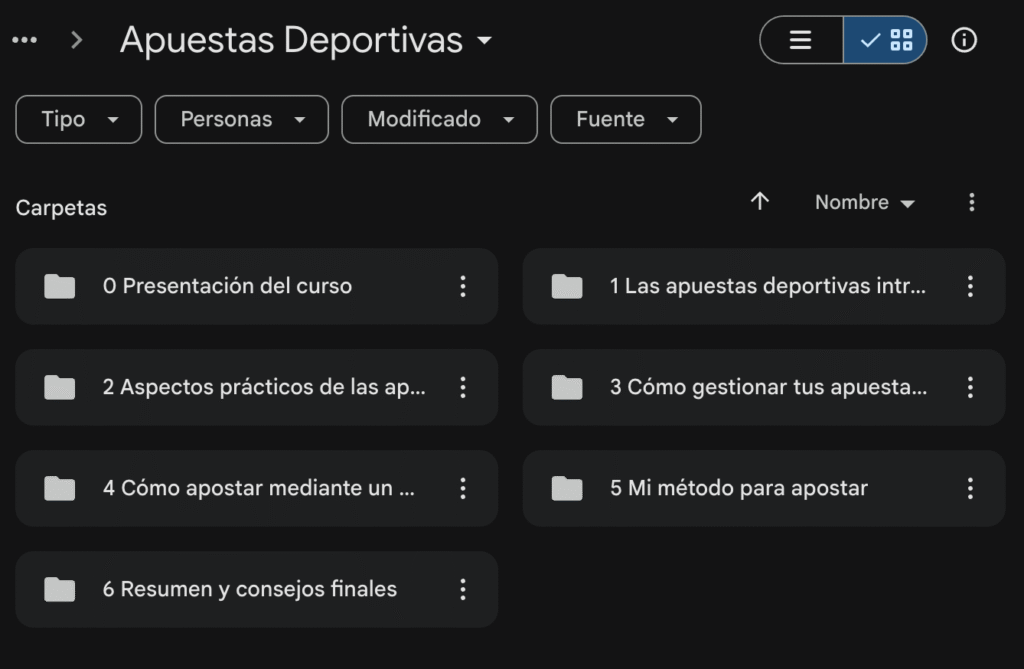This screenshot has height=669, width=1024.
Task: Open folder 3 Cómo gestionar tus apuestas
Action: pyautogui.click(x=767, y=388)
